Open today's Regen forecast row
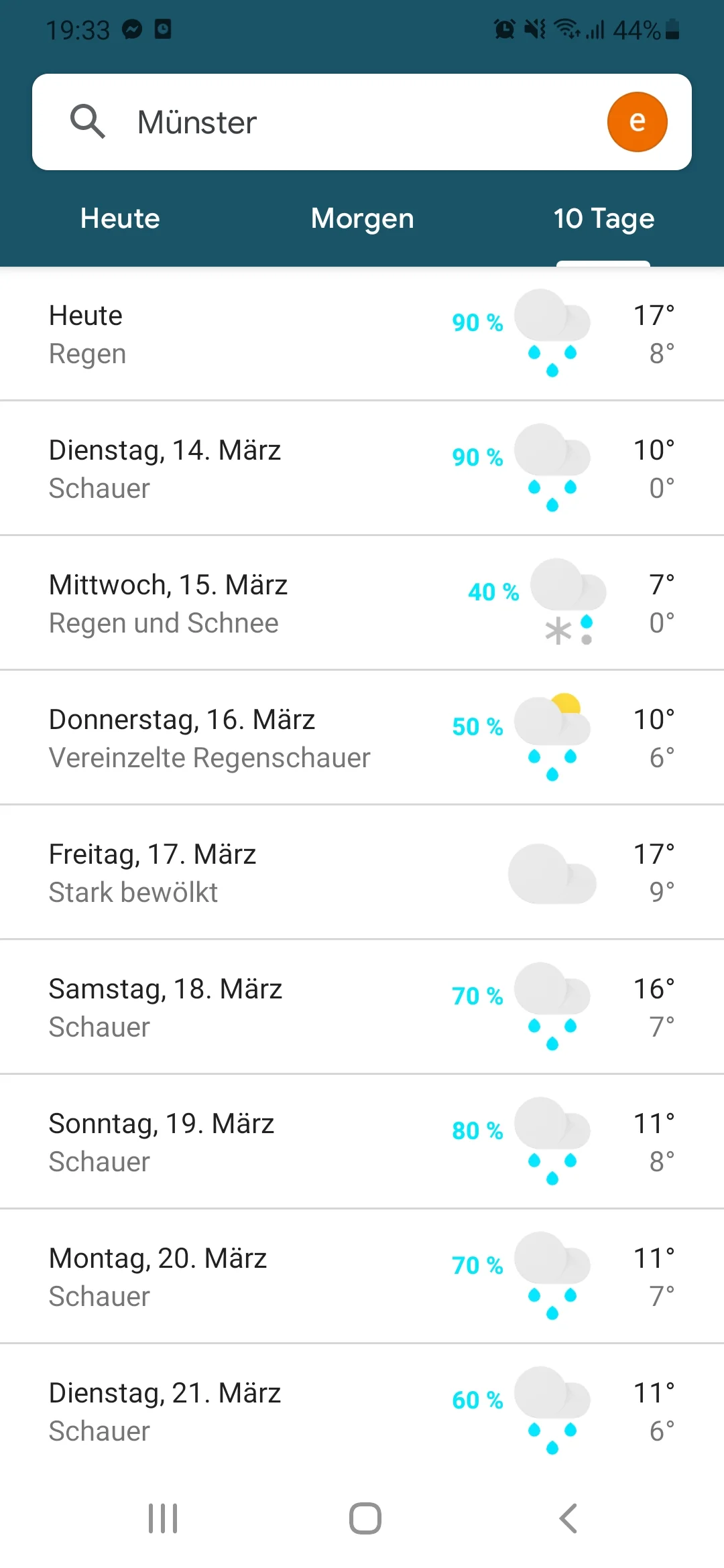724x1568 pixels. pyautogui.click(x=362, y=334)
